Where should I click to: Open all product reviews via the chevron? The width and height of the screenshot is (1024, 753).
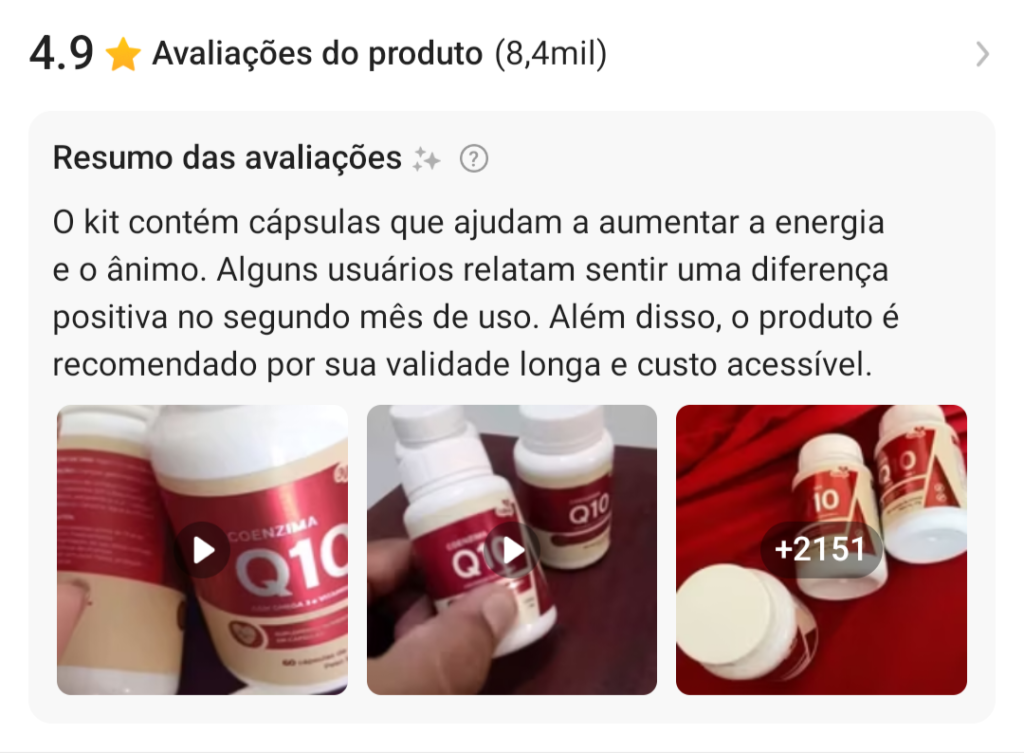point(982,54)
